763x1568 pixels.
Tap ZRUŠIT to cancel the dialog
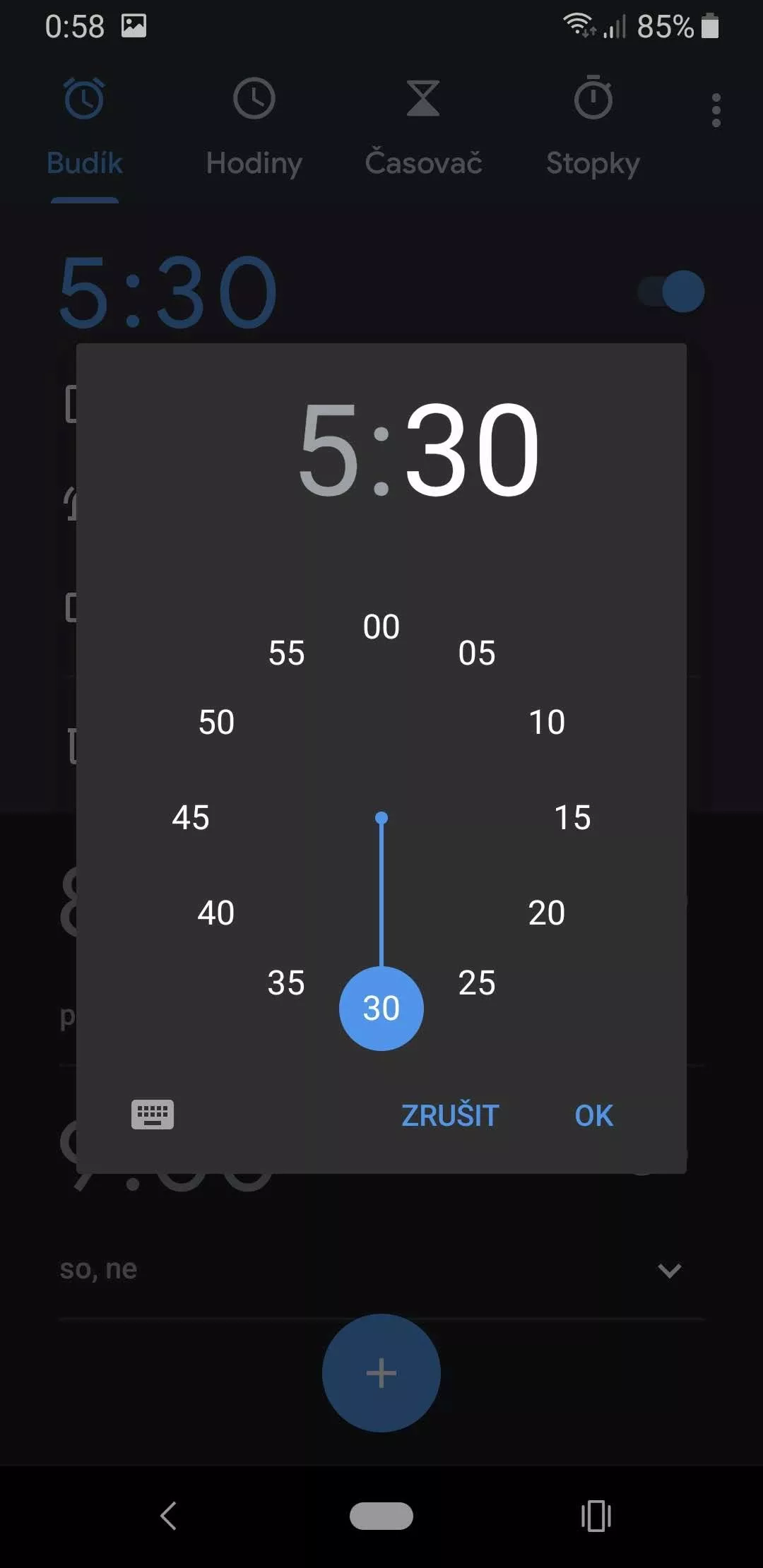coord(450,1115)
